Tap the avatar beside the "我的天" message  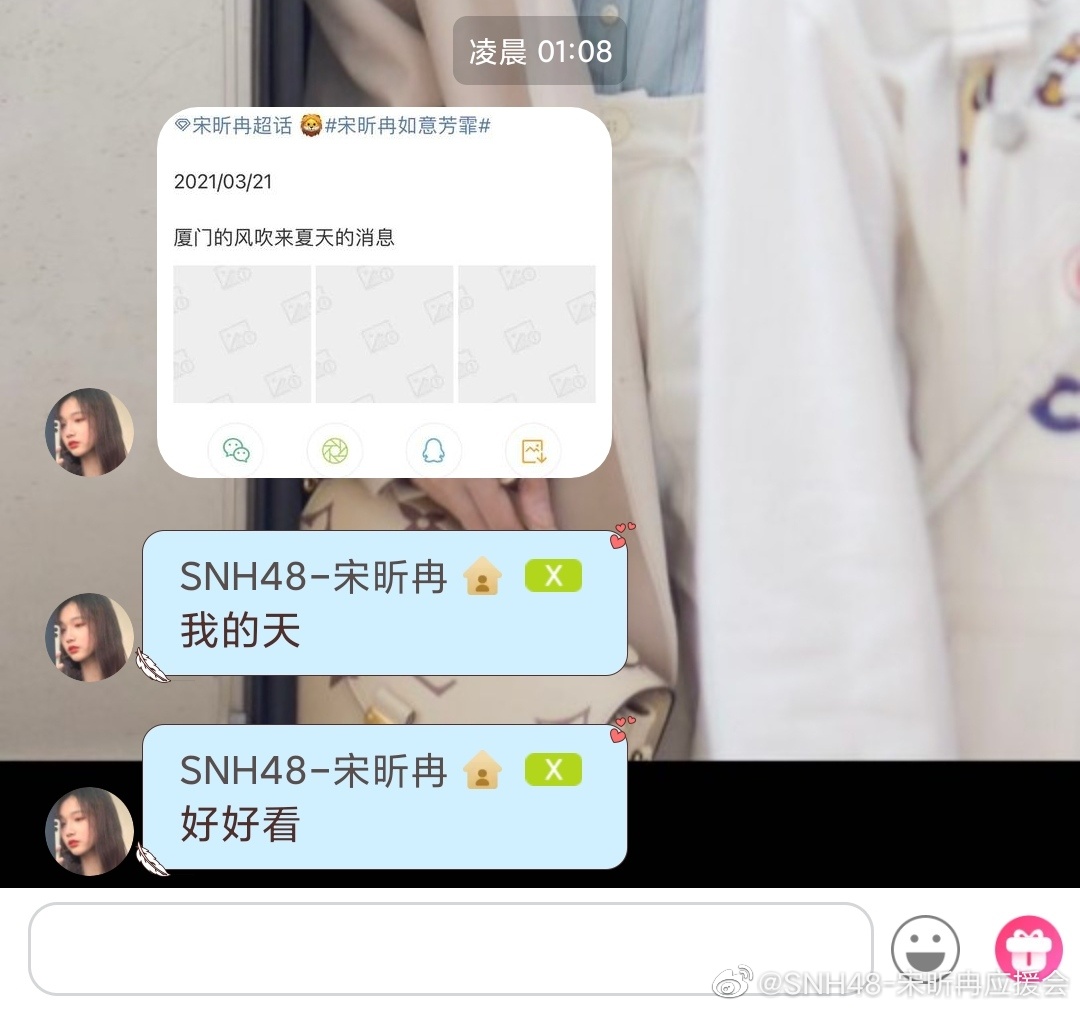(89, 637)
